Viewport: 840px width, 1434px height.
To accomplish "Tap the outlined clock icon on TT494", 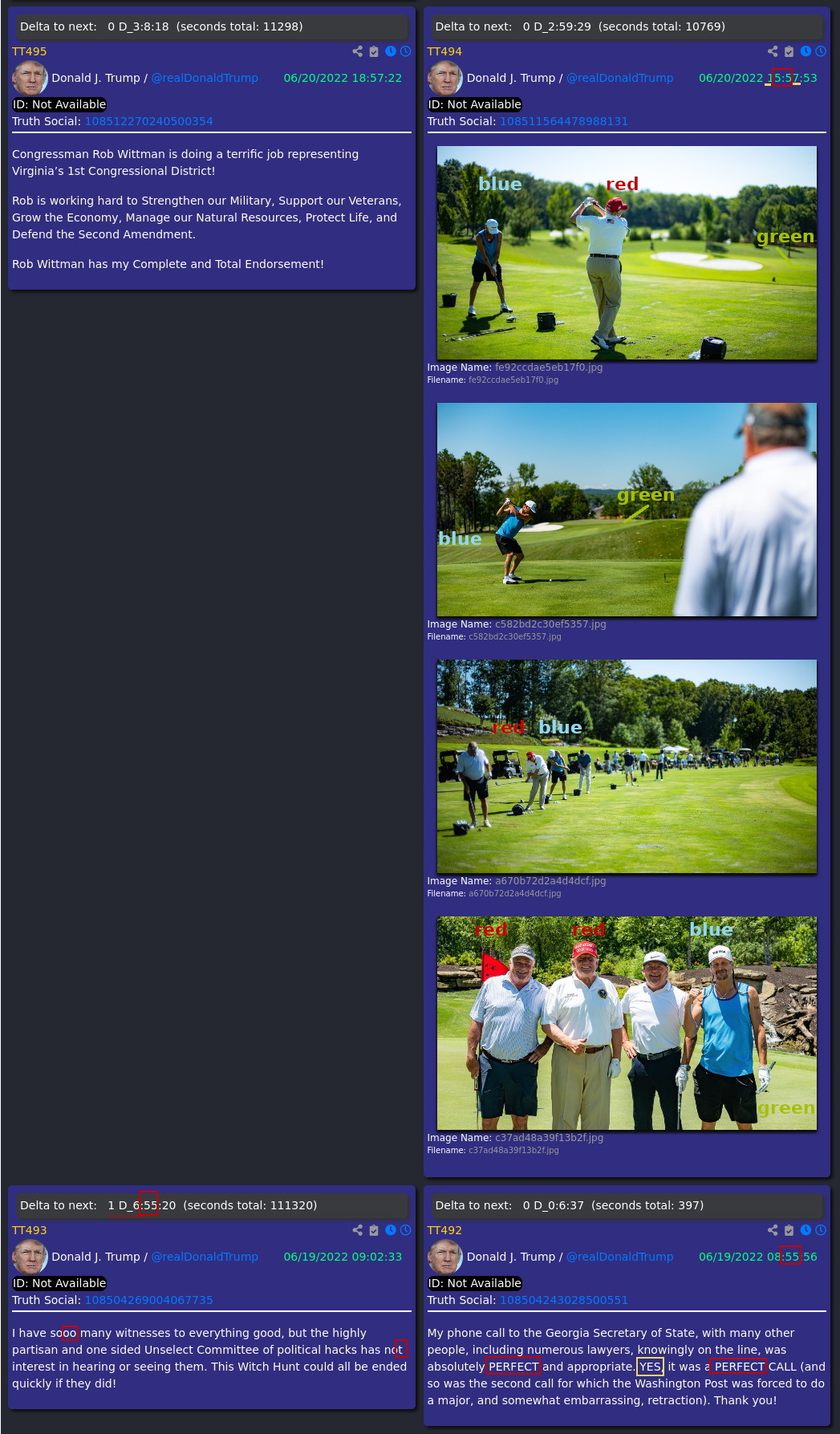I will (x=821, y=51).
